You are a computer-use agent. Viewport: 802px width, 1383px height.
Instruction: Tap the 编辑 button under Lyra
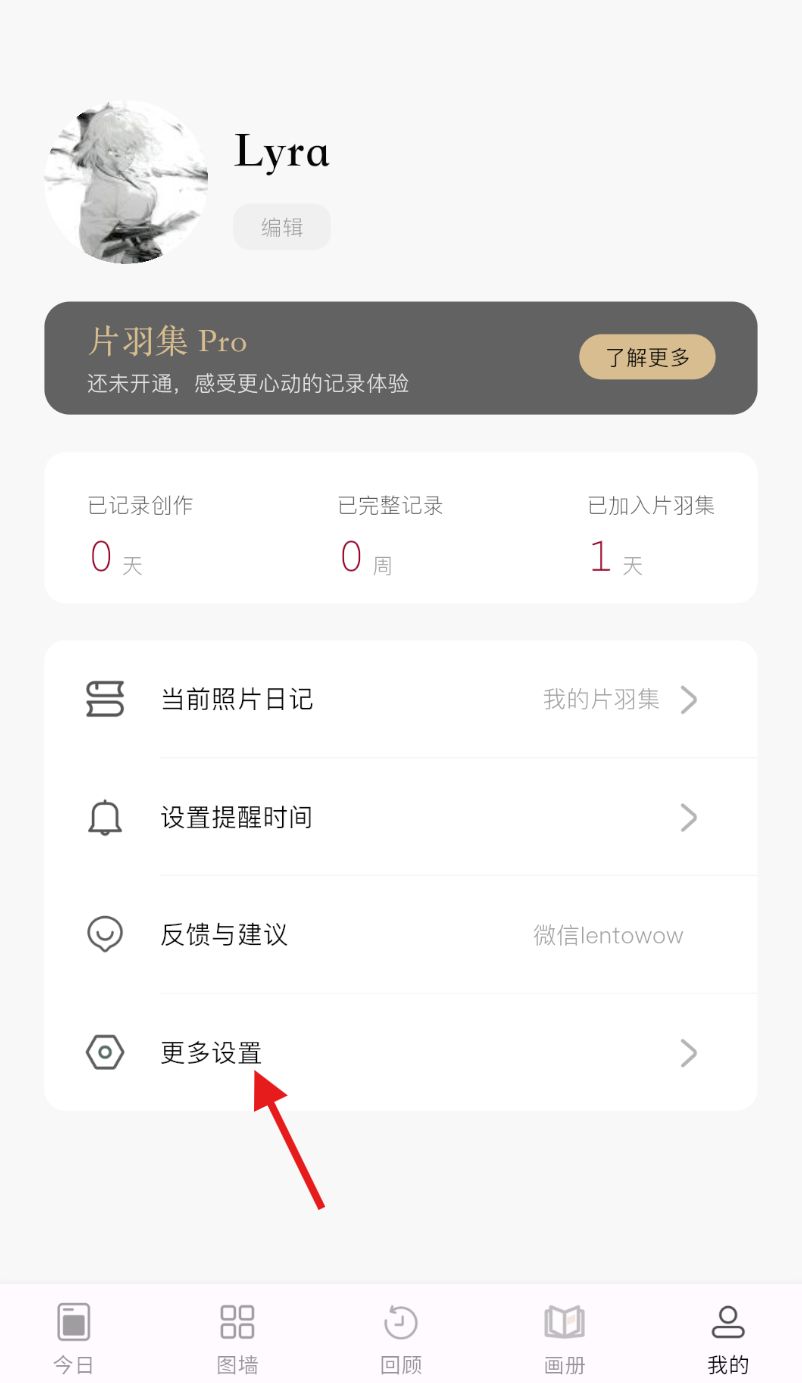281,227
